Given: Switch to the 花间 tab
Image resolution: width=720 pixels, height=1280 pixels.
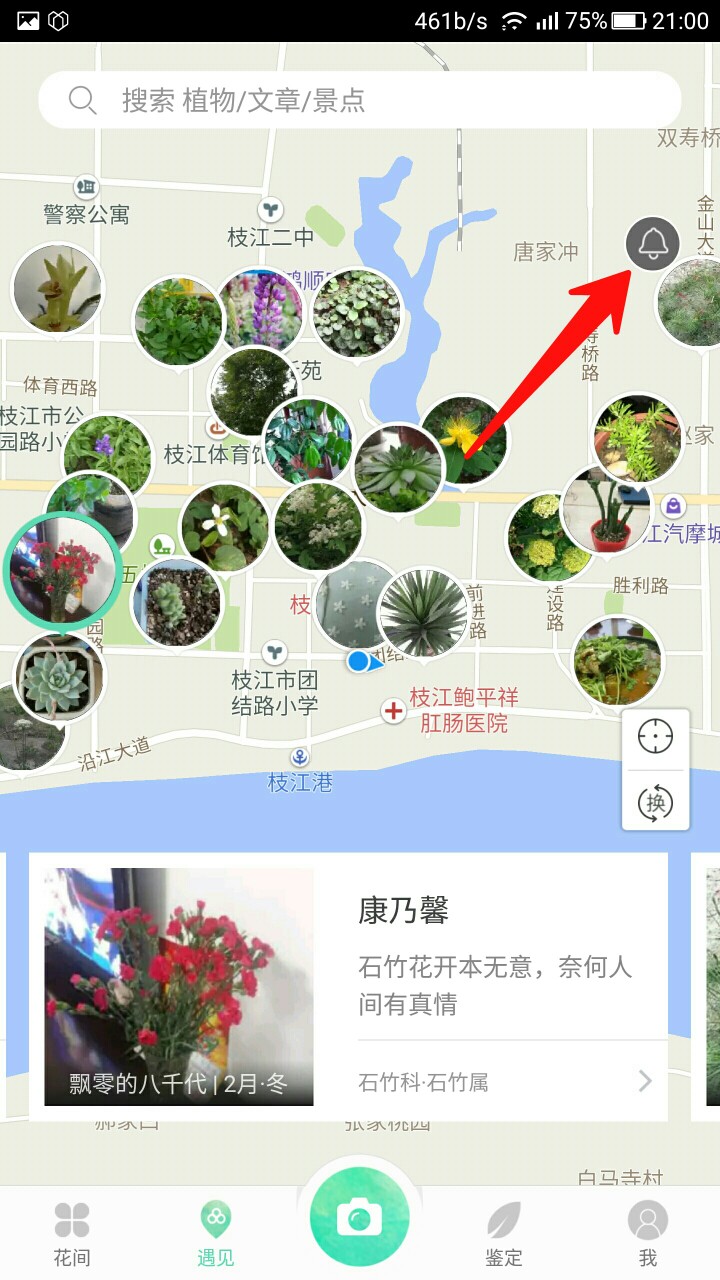Looking at the screenshot, I should click(72, 1234).
